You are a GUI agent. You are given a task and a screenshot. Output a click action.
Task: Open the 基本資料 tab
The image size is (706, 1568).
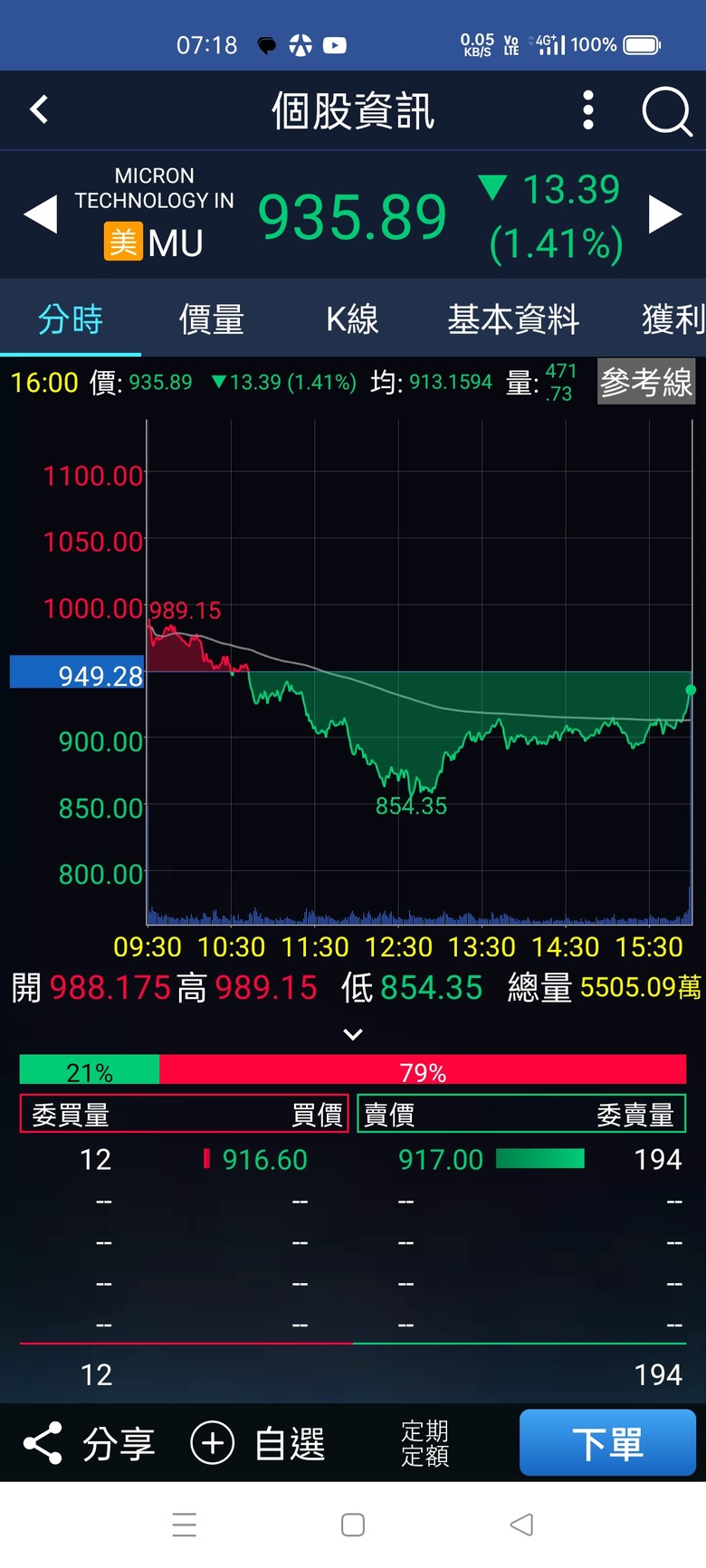point(513,319)
